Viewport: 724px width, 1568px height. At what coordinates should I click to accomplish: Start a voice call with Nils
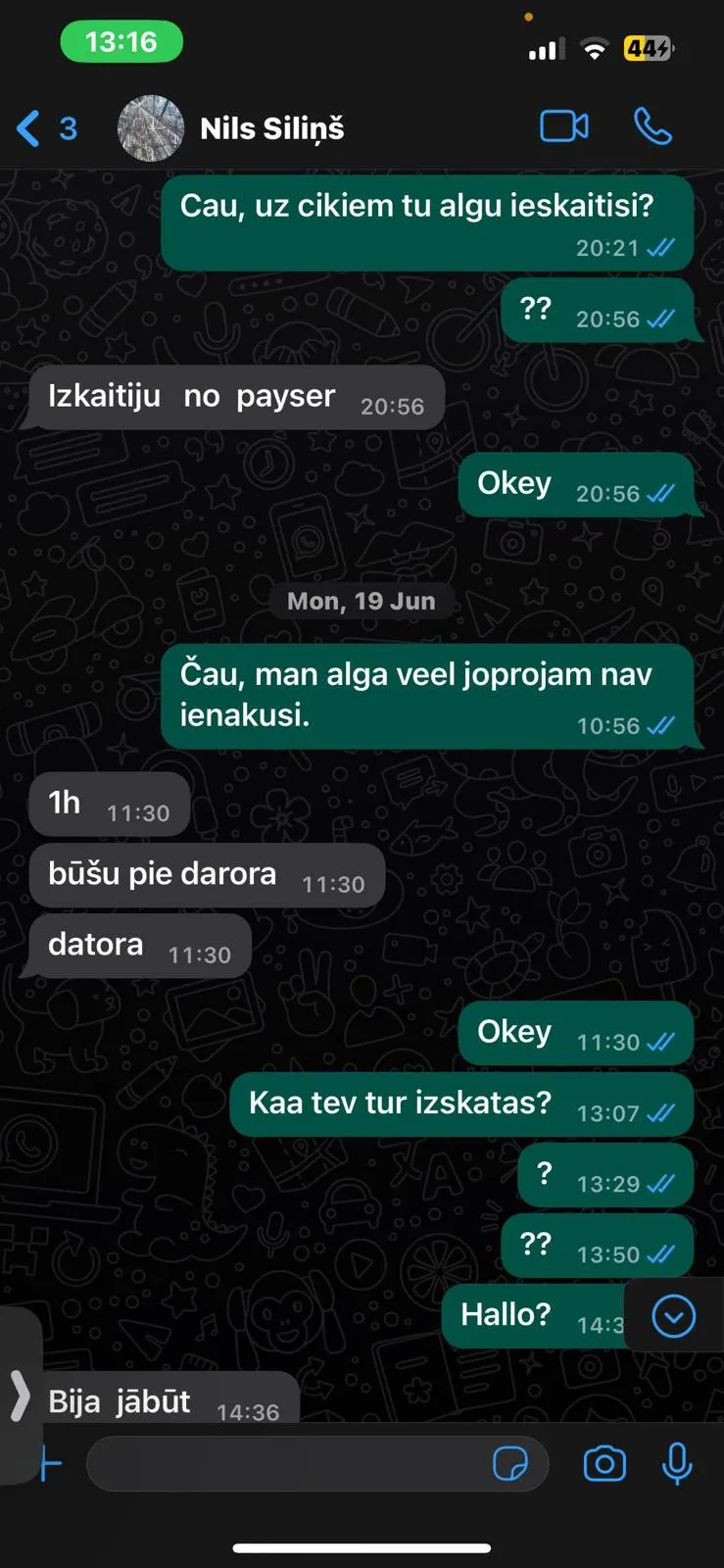pos(652,126)
